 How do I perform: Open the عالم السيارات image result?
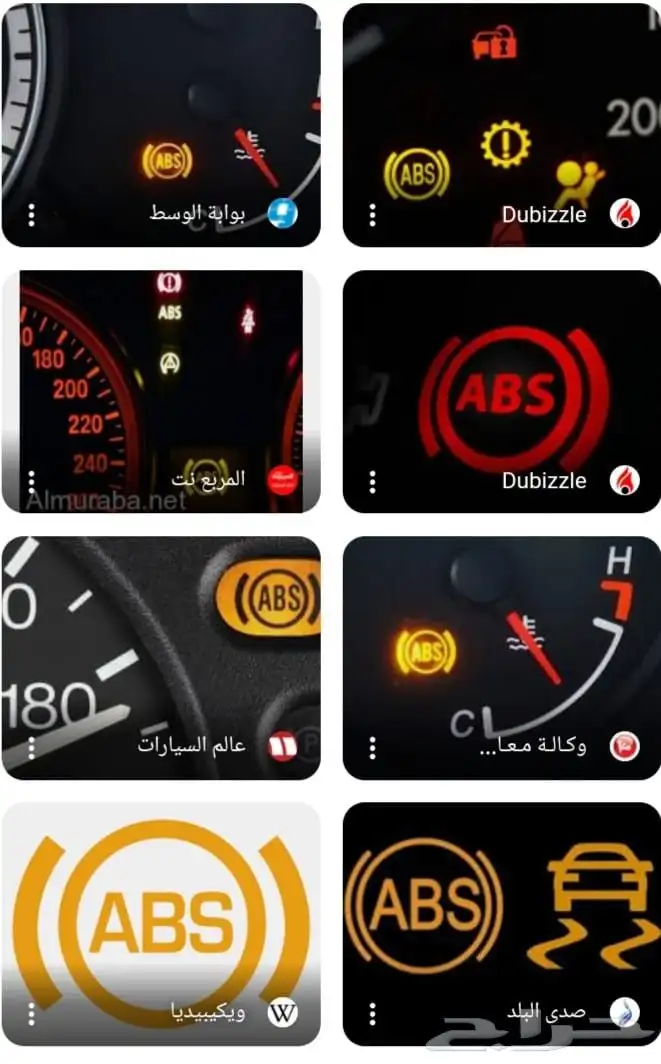[x=161, y=658]
